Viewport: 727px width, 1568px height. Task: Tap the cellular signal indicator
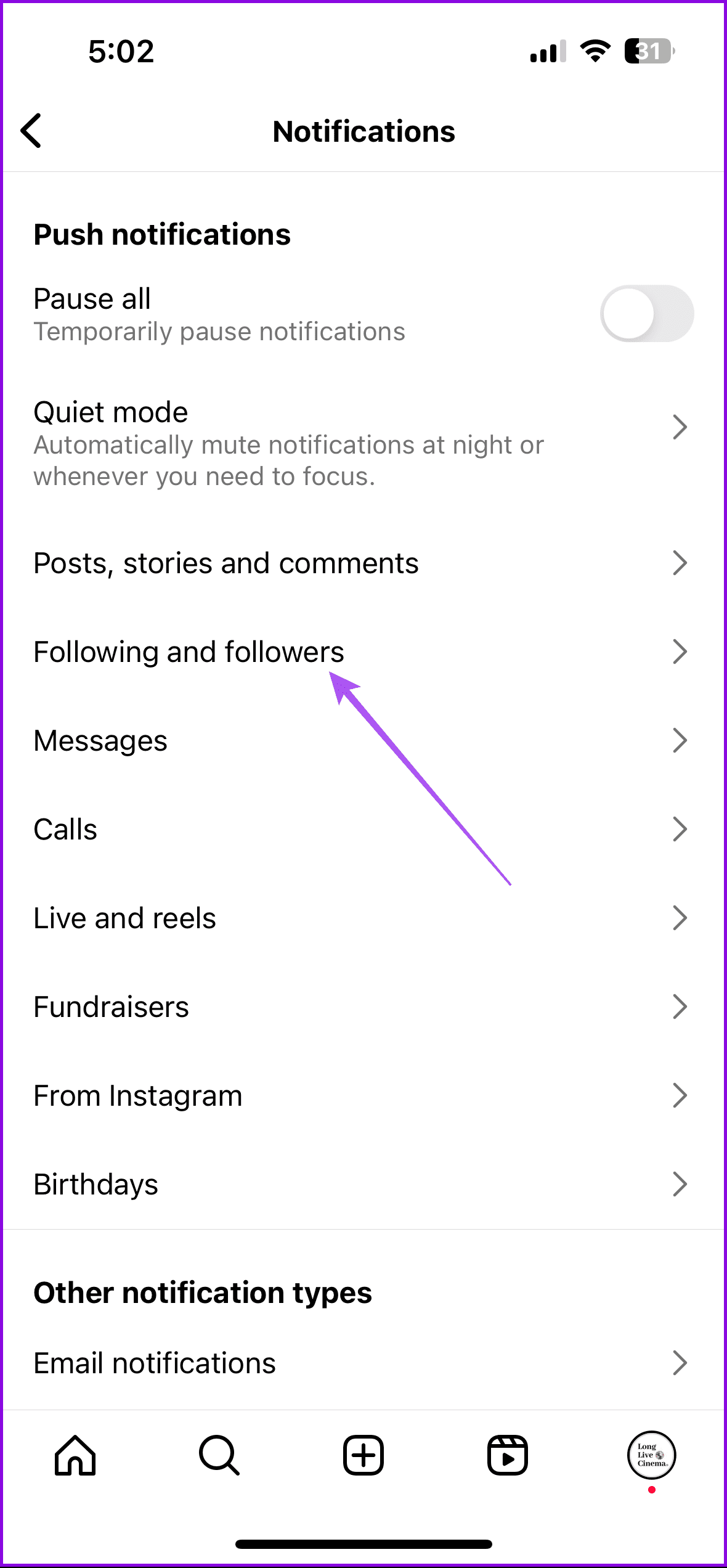click(546, 52)
